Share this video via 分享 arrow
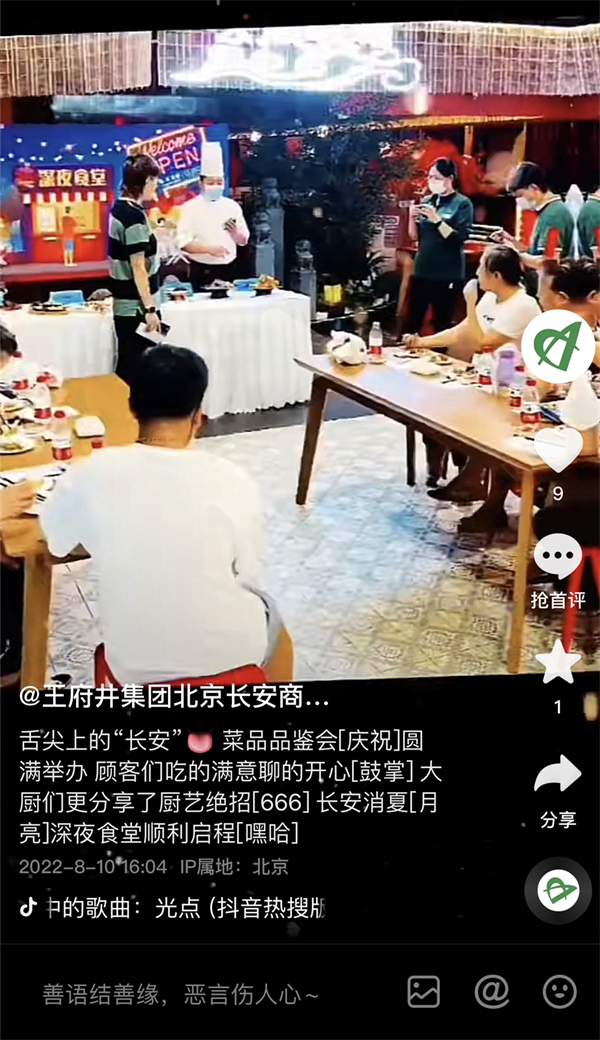This screenshot has width=600, height=1040. 558,775
